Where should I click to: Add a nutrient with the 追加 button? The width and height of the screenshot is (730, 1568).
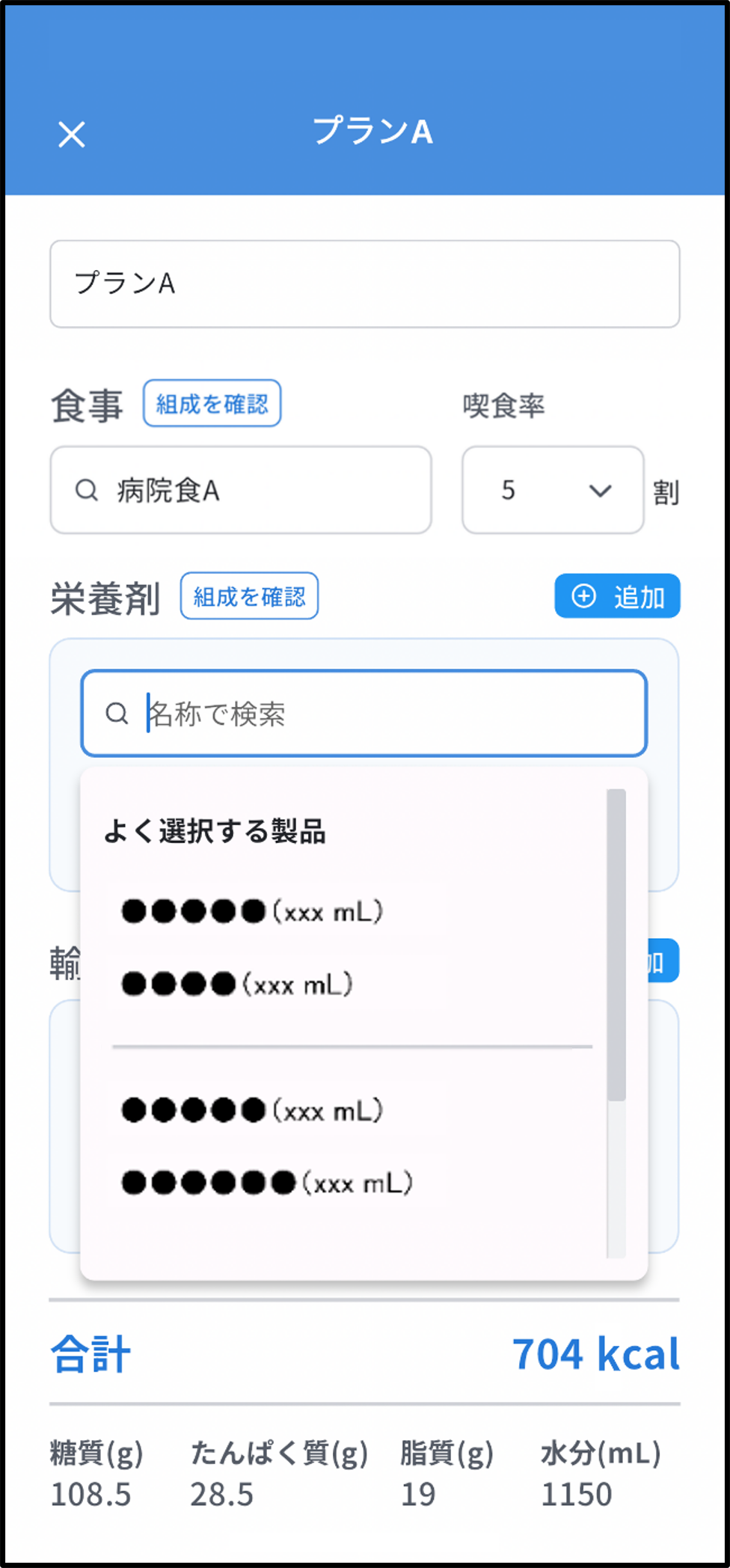[x=617, y=596]
